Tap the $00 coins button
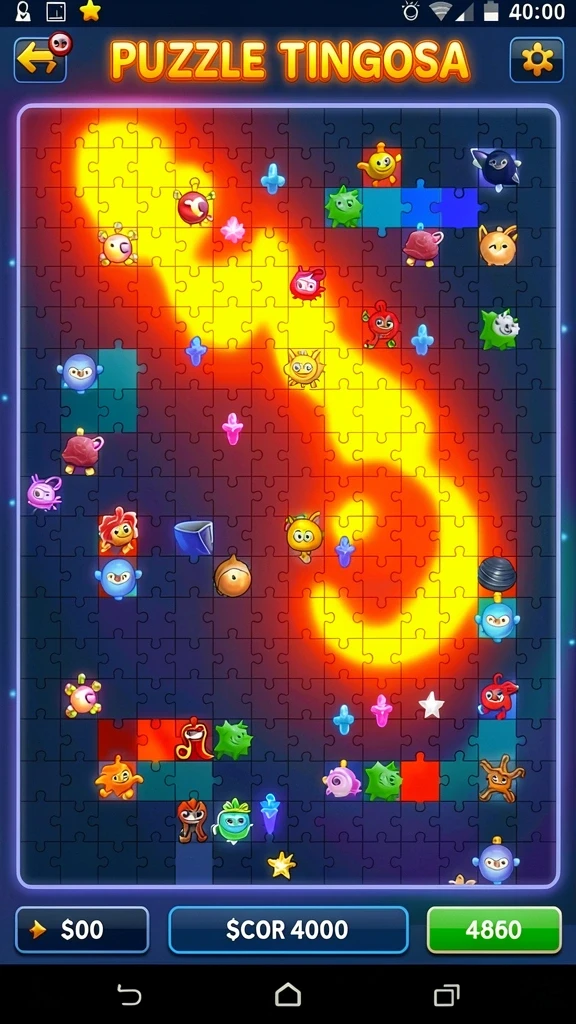This screenshot has width=576, height=1024. tap(82, 929)
